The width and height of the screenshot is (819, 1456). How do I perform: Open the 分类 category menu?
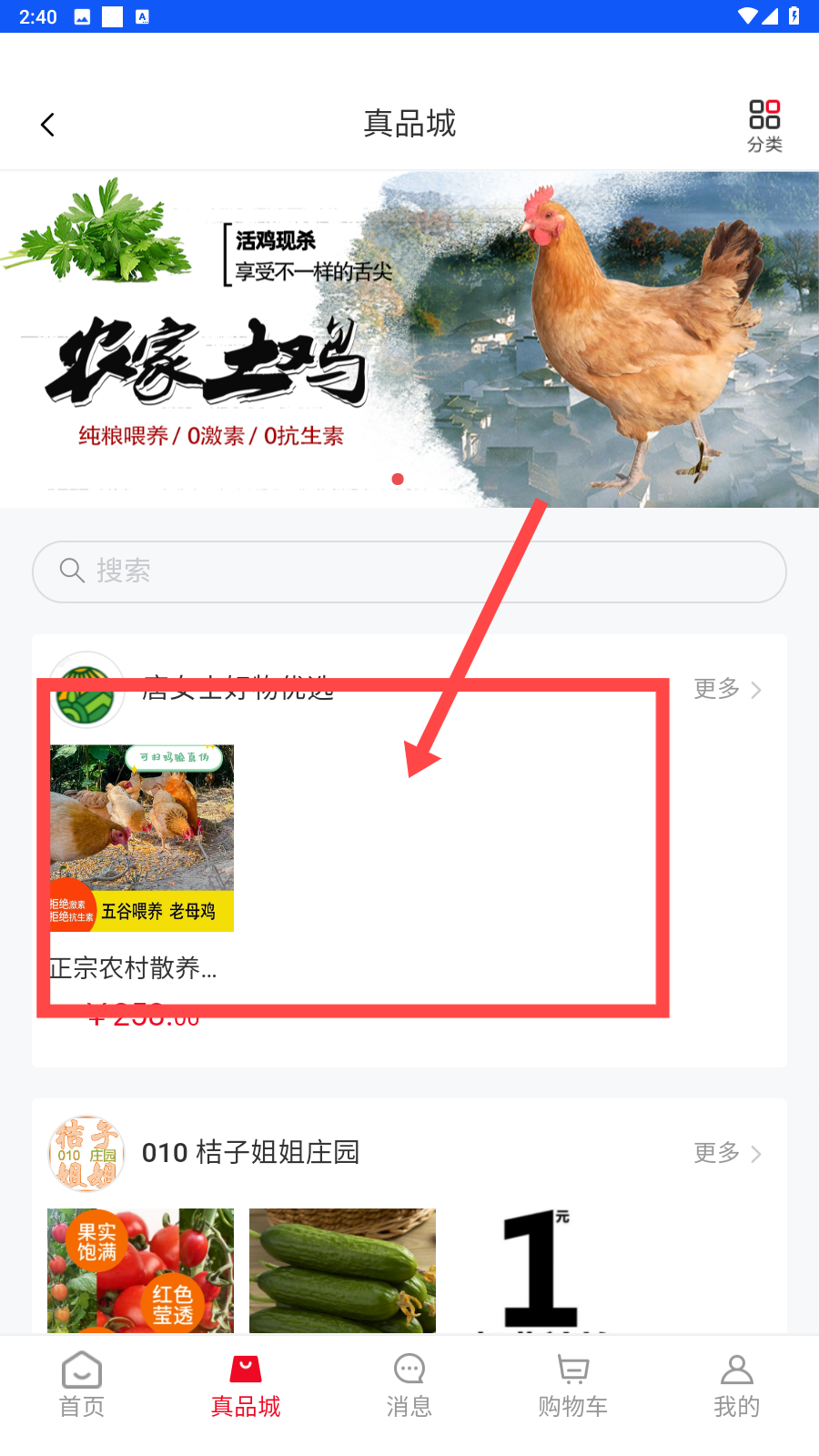coord(764,126)
